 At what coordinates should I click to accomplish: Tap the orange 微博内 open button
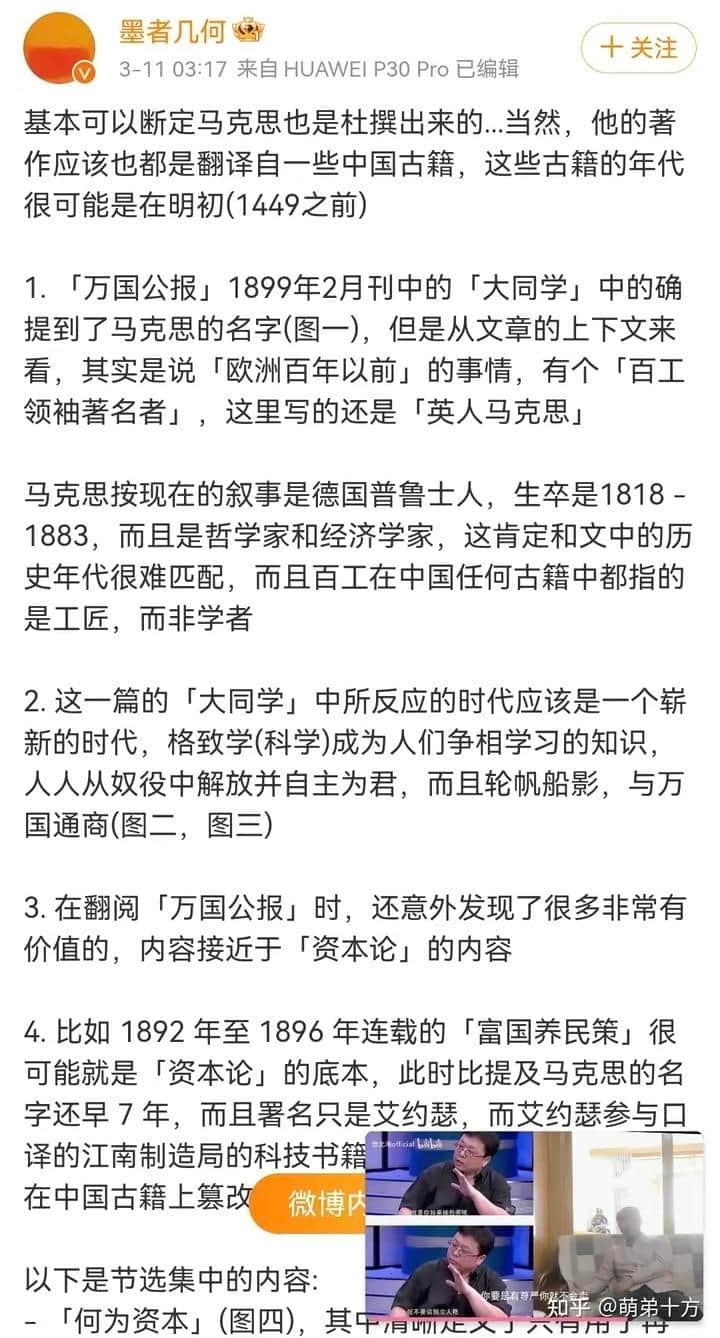(x=309, y=1202)
